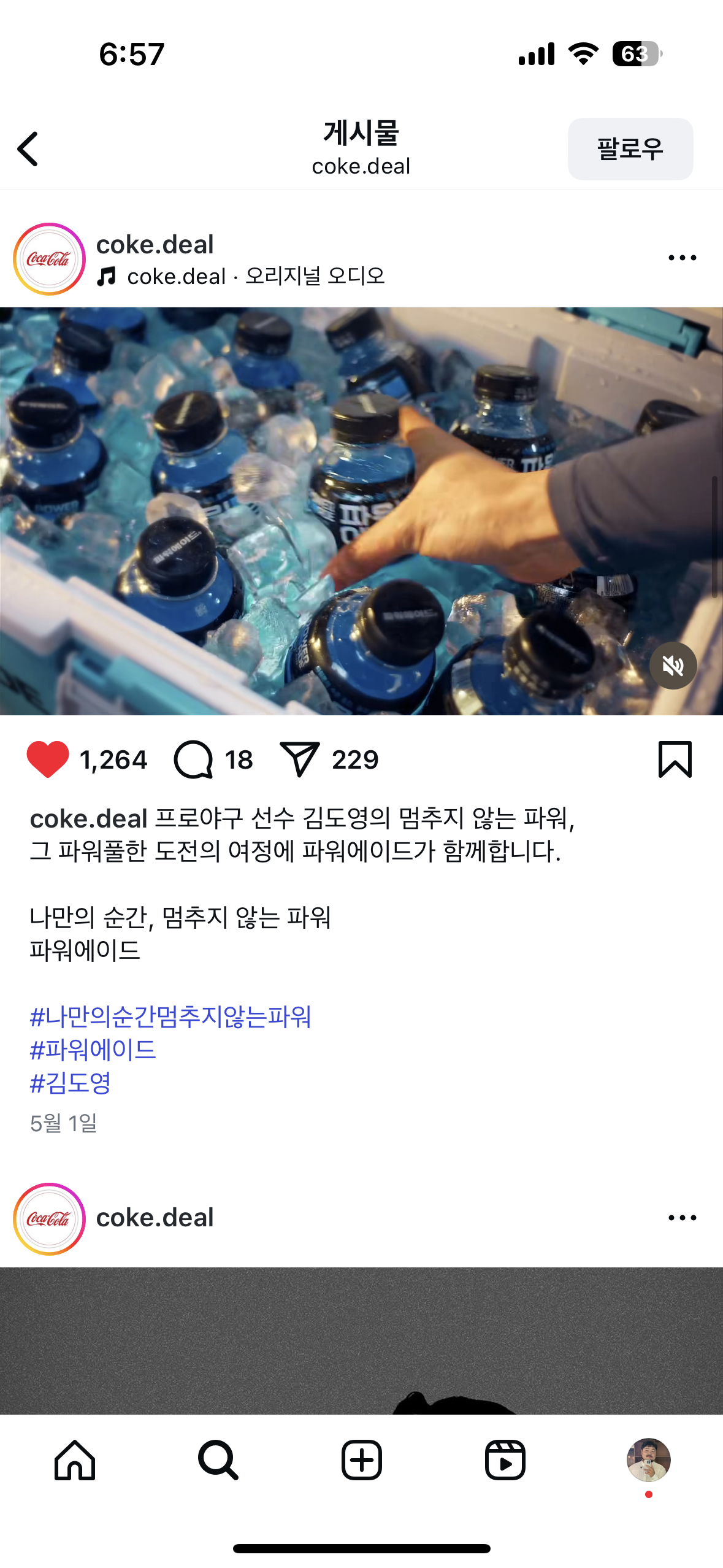Unmute the video with the speaker icon
Viewport: 723px width, 1568px height.
click(673, 666)
